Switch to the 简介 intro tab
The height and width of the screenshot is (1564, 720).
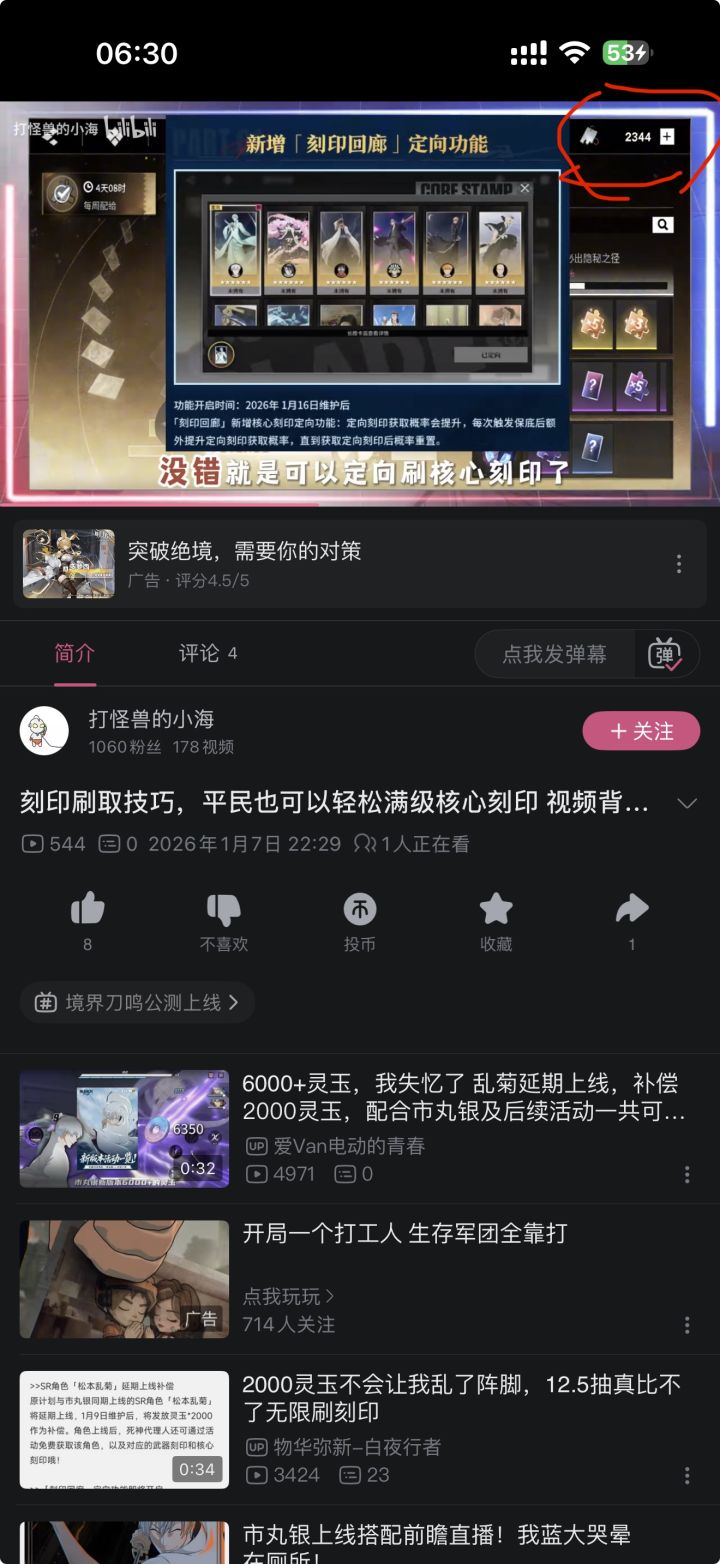[72, 654]
